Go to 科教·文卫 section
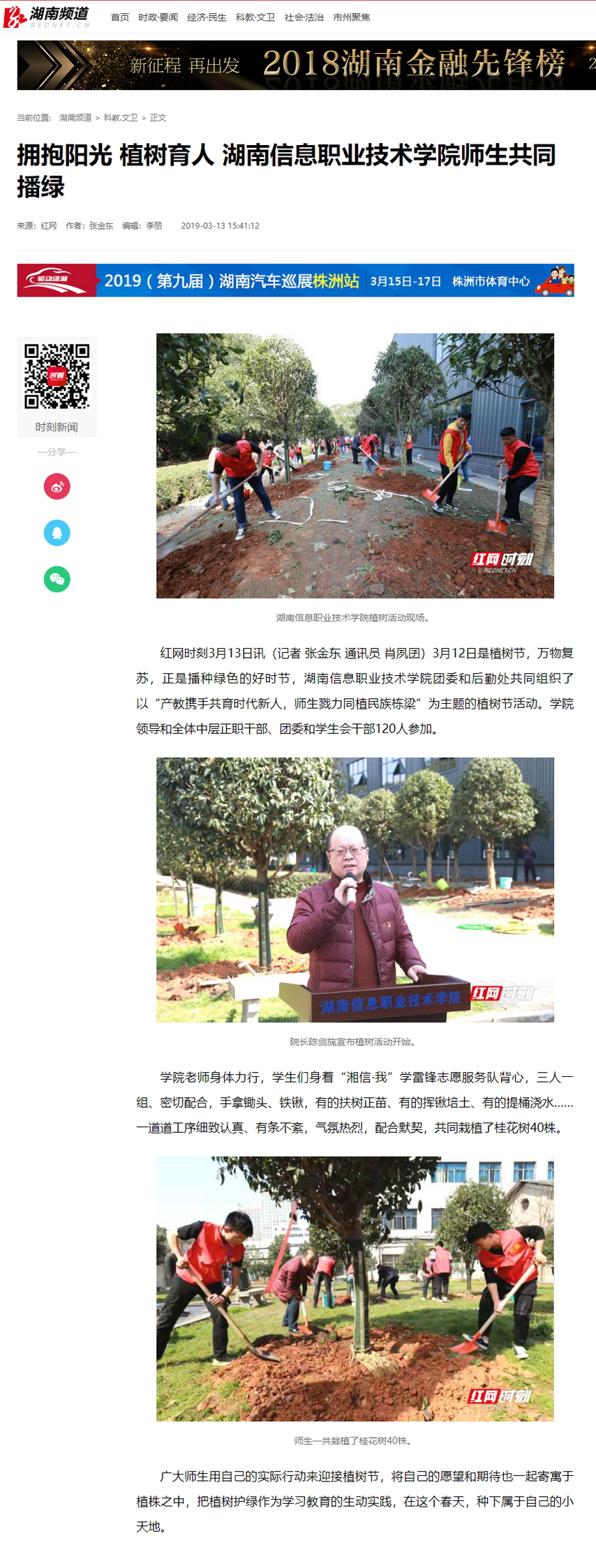 coord(255,17)
